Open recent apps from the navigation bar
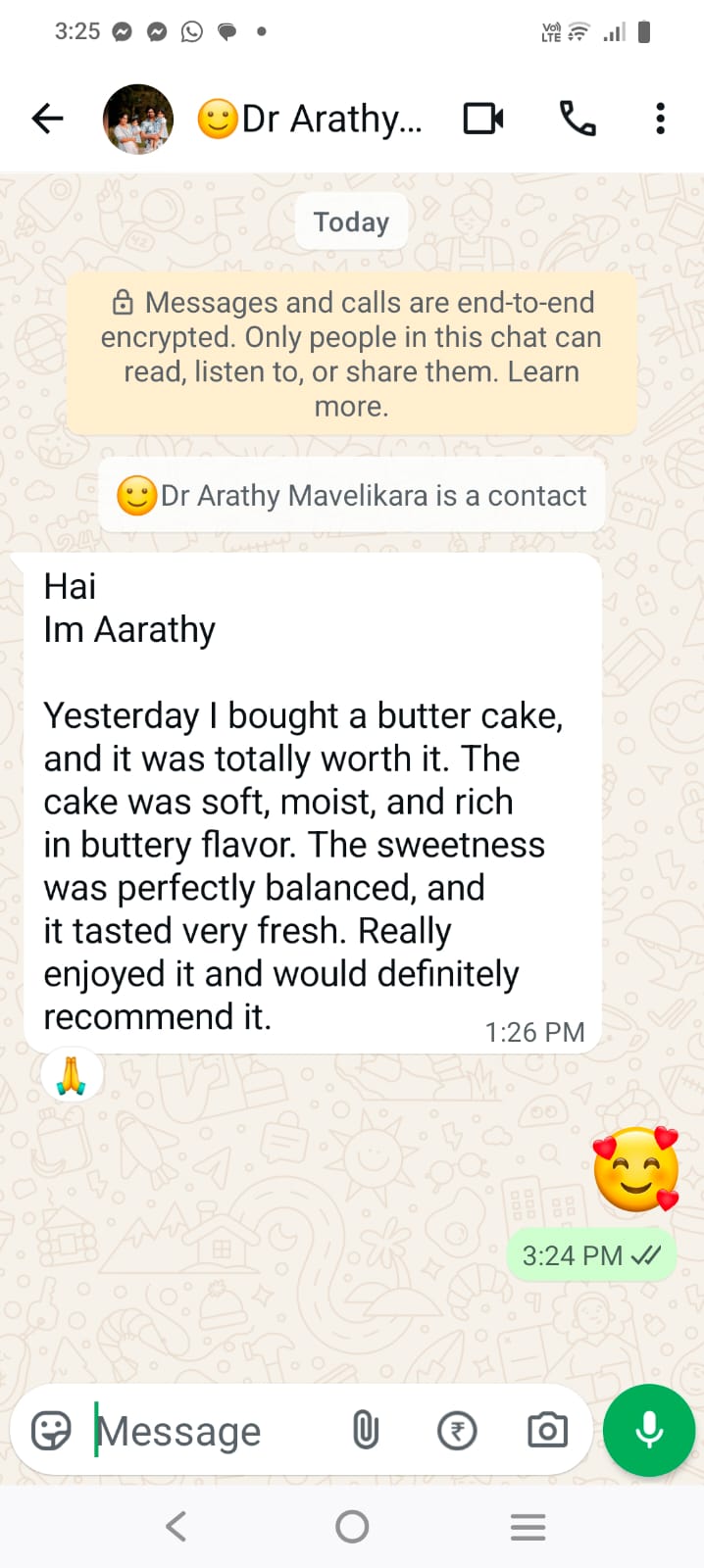This screenshot has height=1568, width=704. (528, 1526)
